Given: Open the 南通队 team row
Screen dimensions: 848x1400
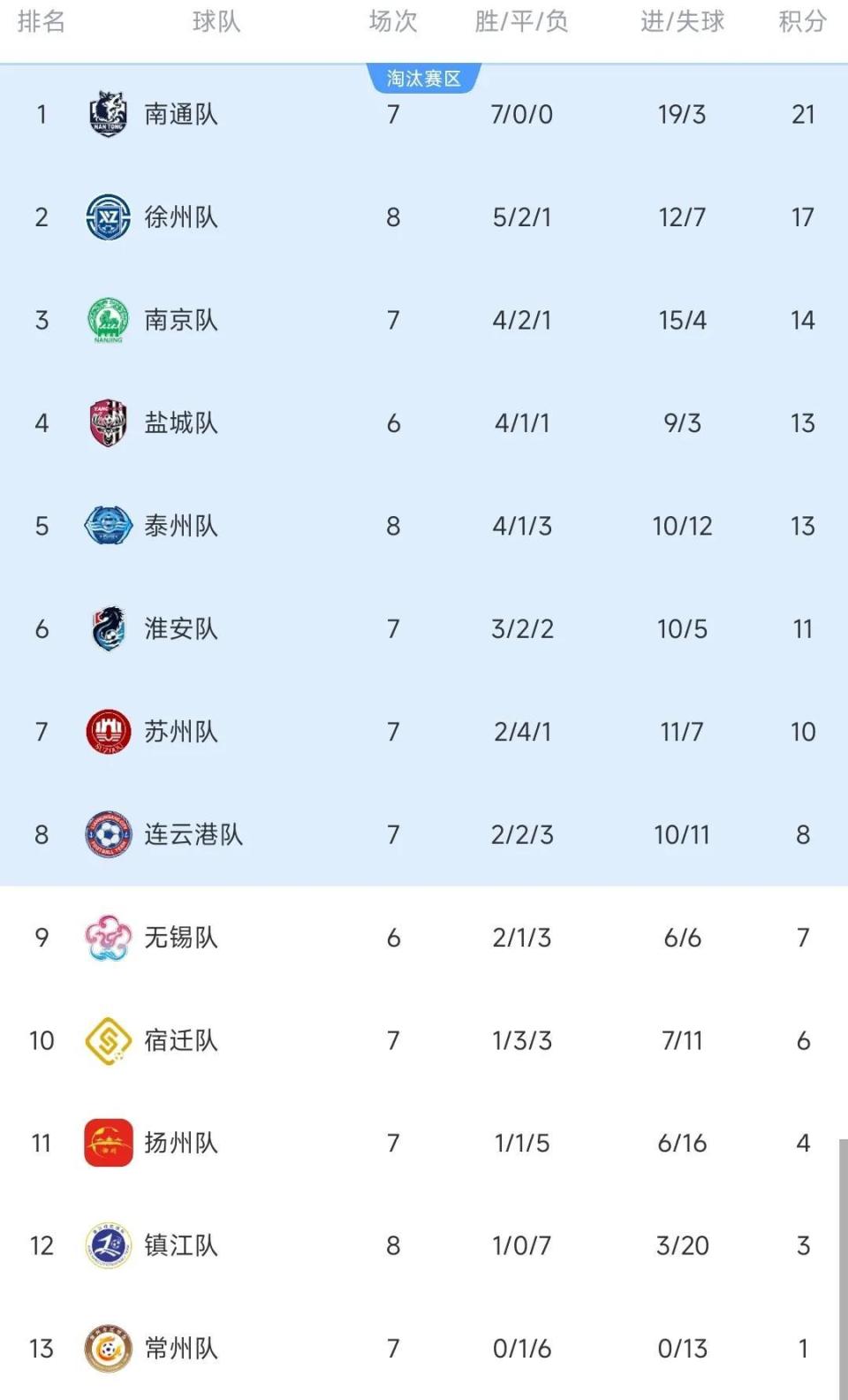Looking at the screenshot, I should [x=424, y=114].
